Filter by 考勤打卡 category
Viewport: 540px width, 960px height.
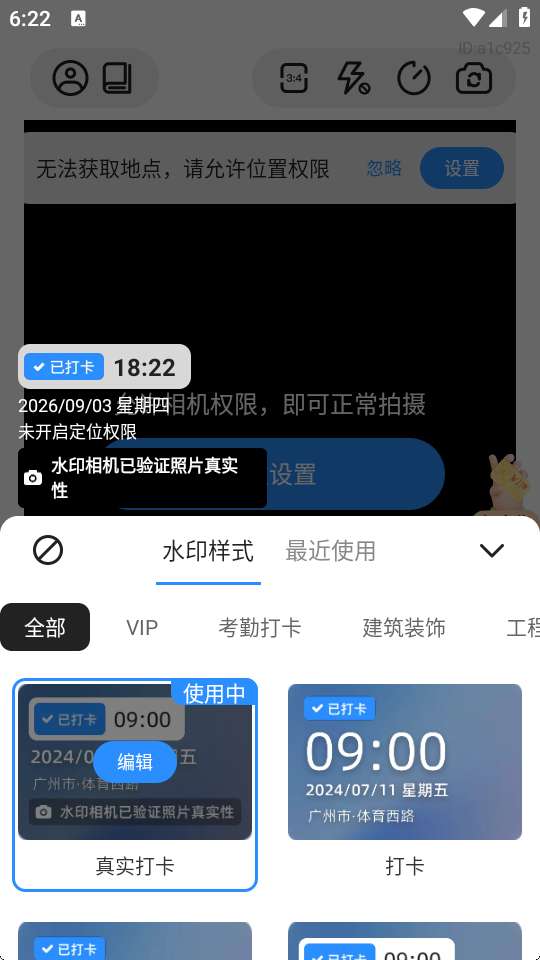pos(260,628)
